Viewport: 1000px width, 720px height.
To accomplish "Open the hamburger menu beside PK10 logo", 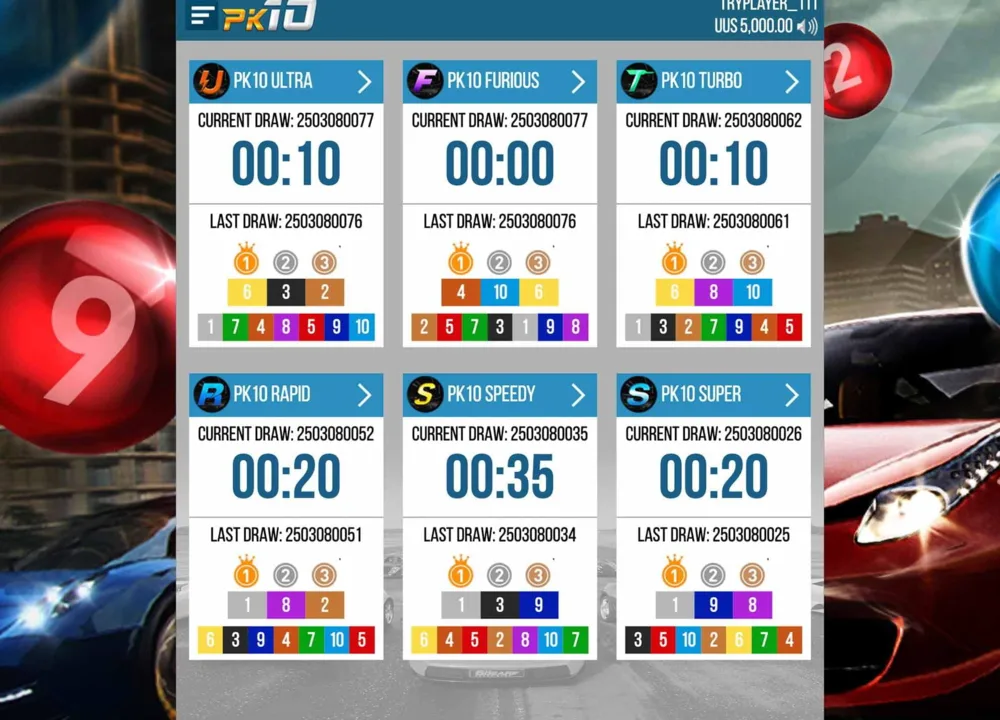I will pos(202,15).
